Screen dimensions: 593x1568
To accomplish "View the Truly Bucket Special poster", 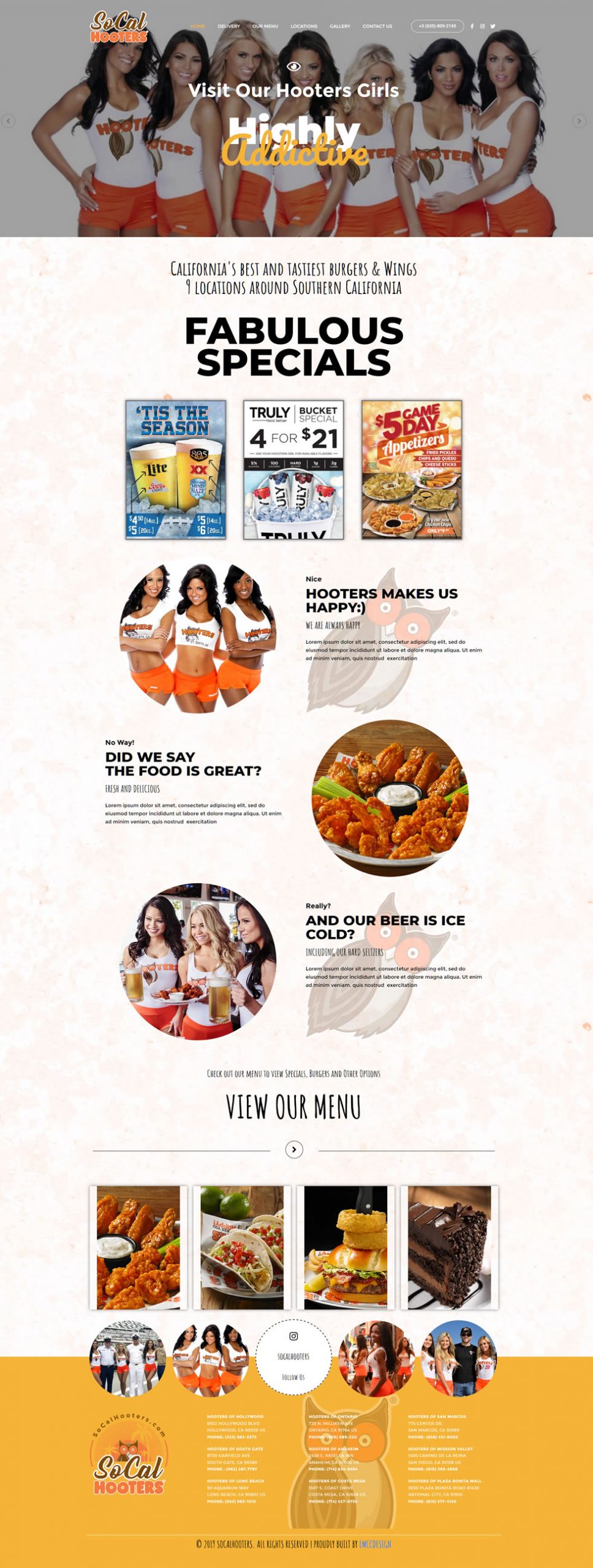I will tap(293, 470).
